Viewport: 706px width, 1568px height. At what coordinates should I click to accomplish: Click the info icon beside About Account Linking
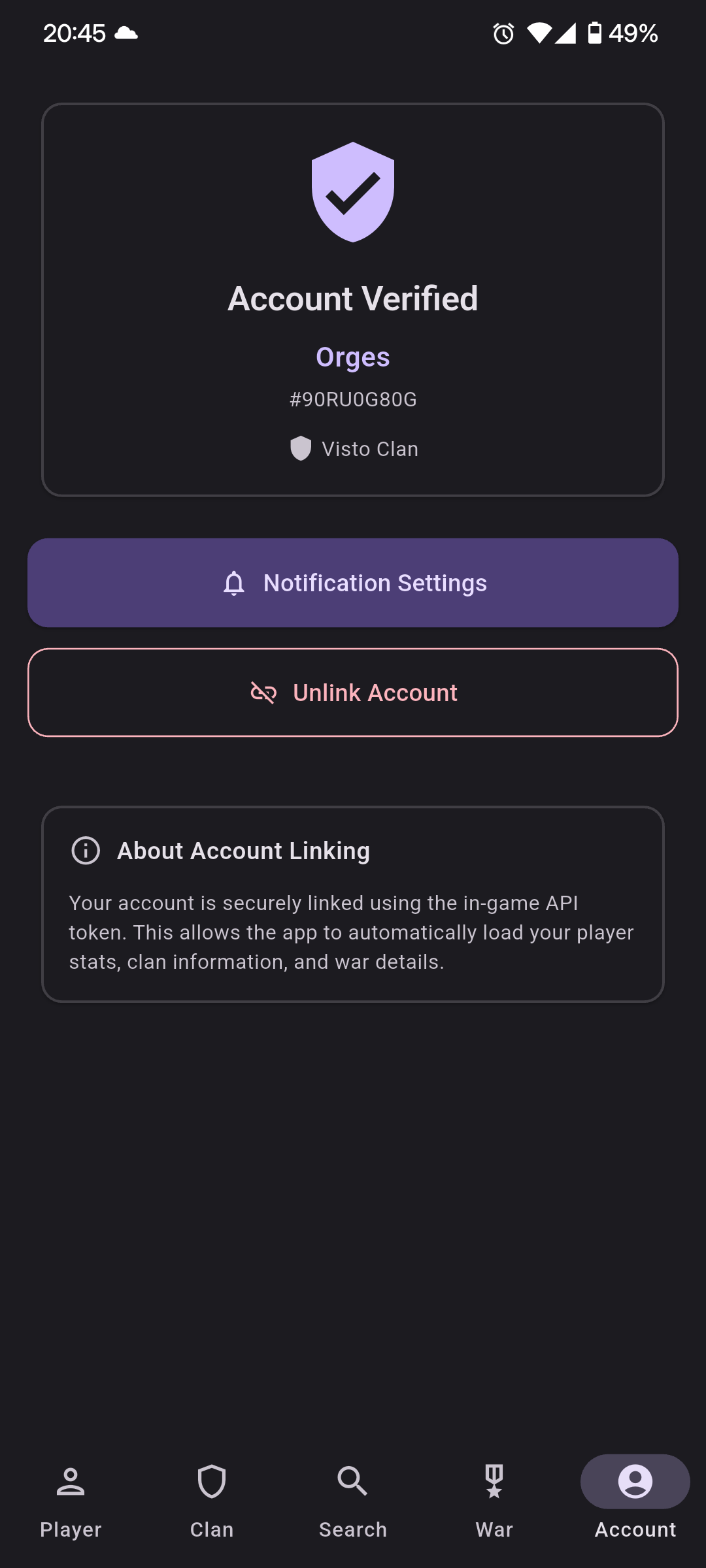click(86, 850)
